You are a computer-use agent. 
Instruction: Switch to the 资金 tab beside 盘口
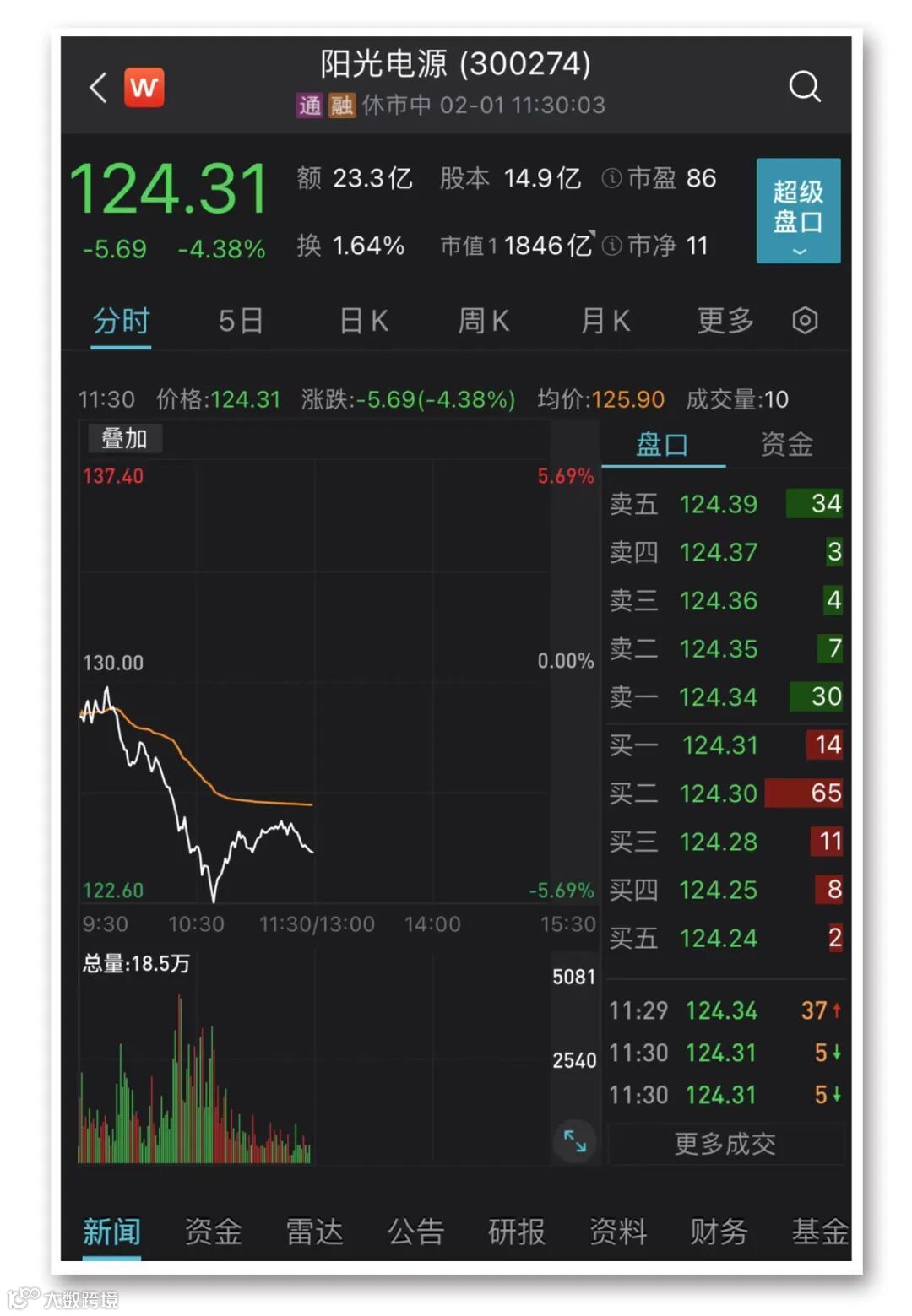point(786,444)
